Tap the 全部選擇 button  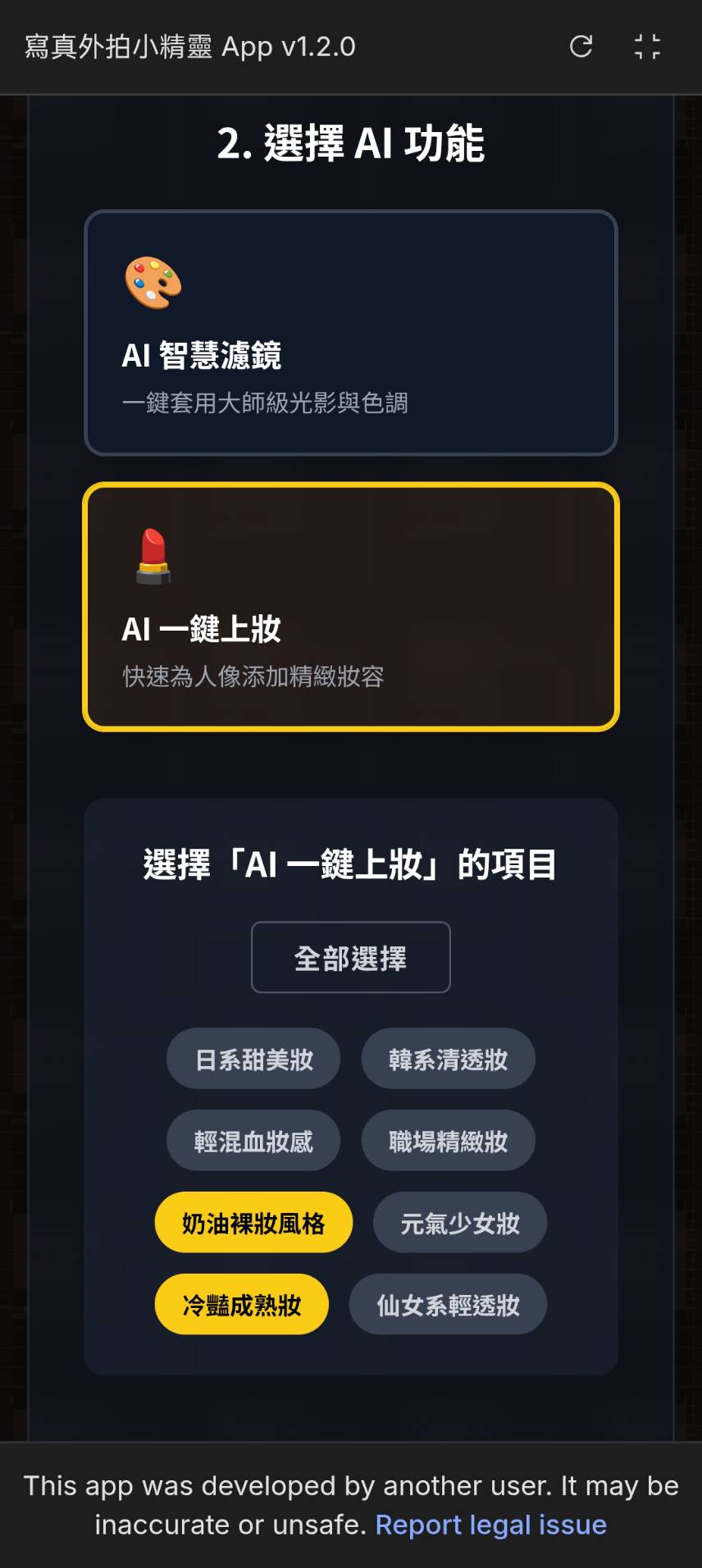click(351, 957)
